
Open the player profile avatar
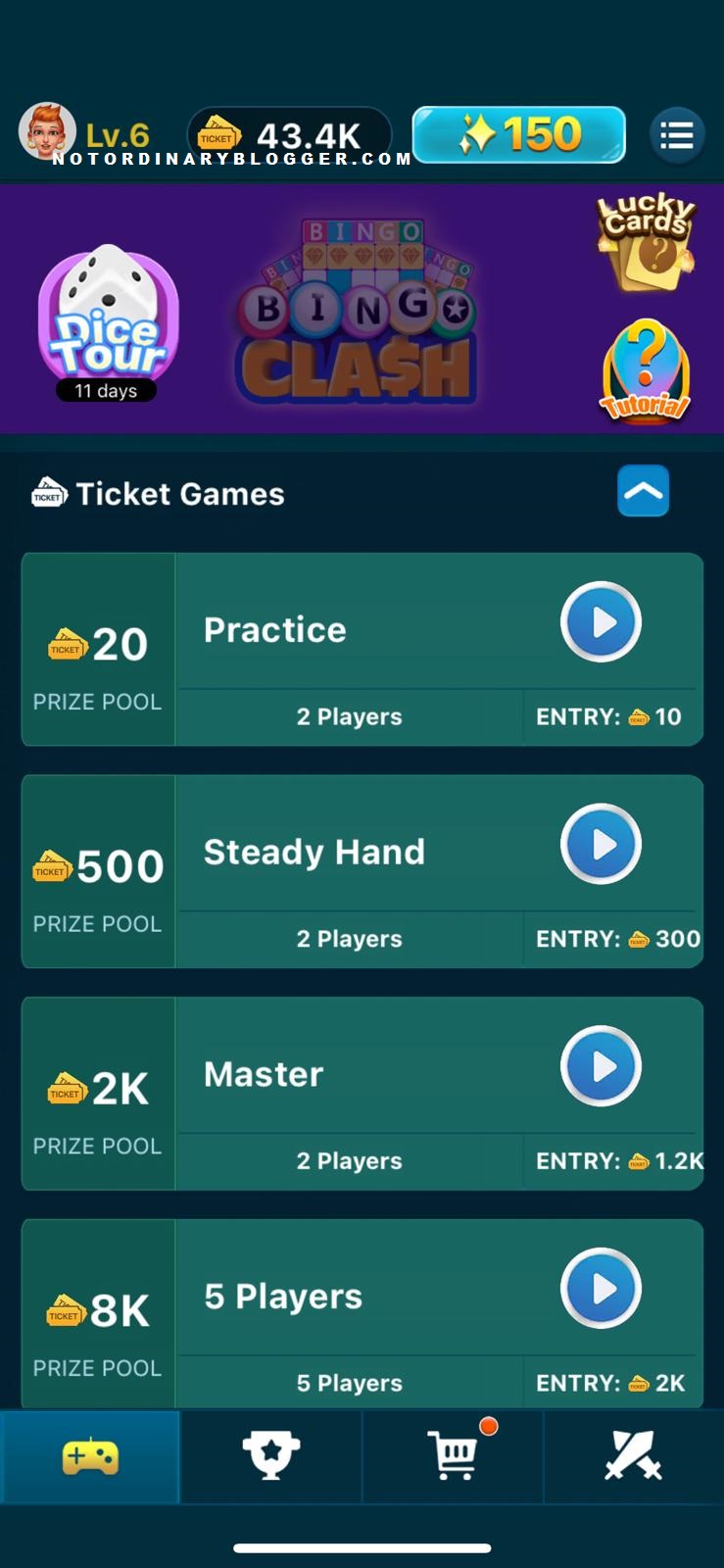pos(47,132)
